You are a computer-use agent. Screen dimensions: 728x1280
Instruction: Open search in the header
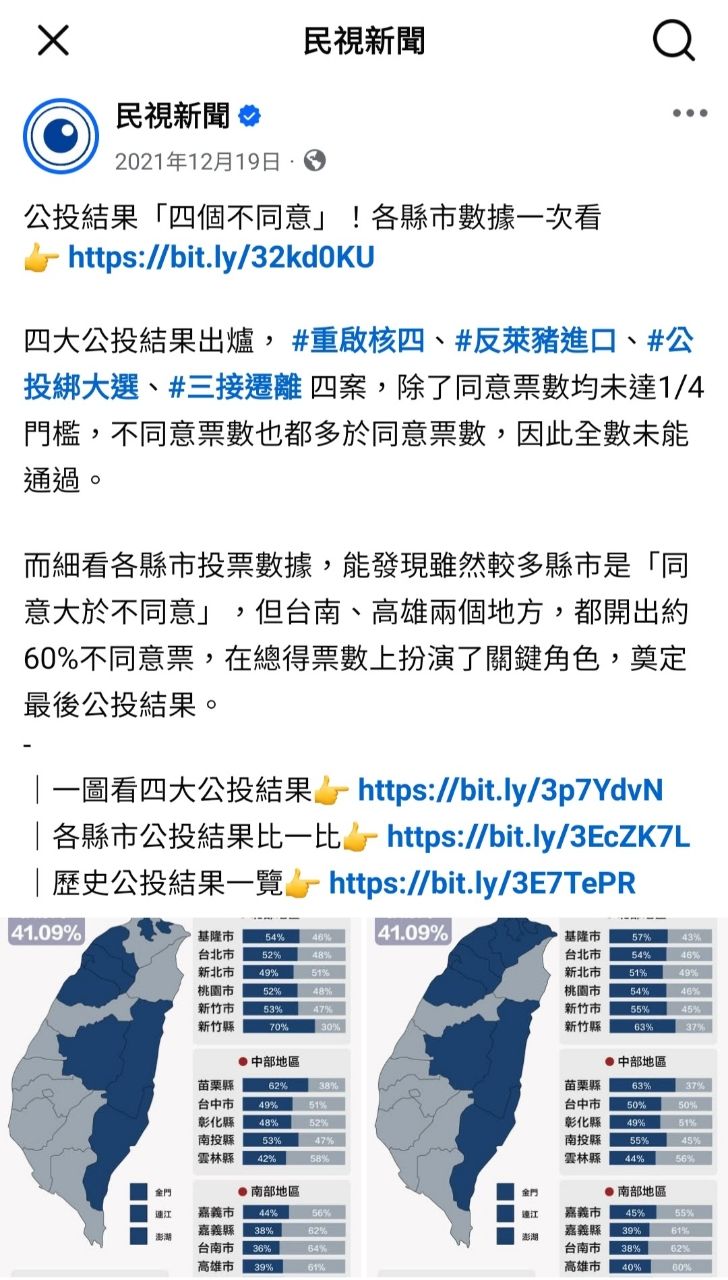tap(673, 41)
